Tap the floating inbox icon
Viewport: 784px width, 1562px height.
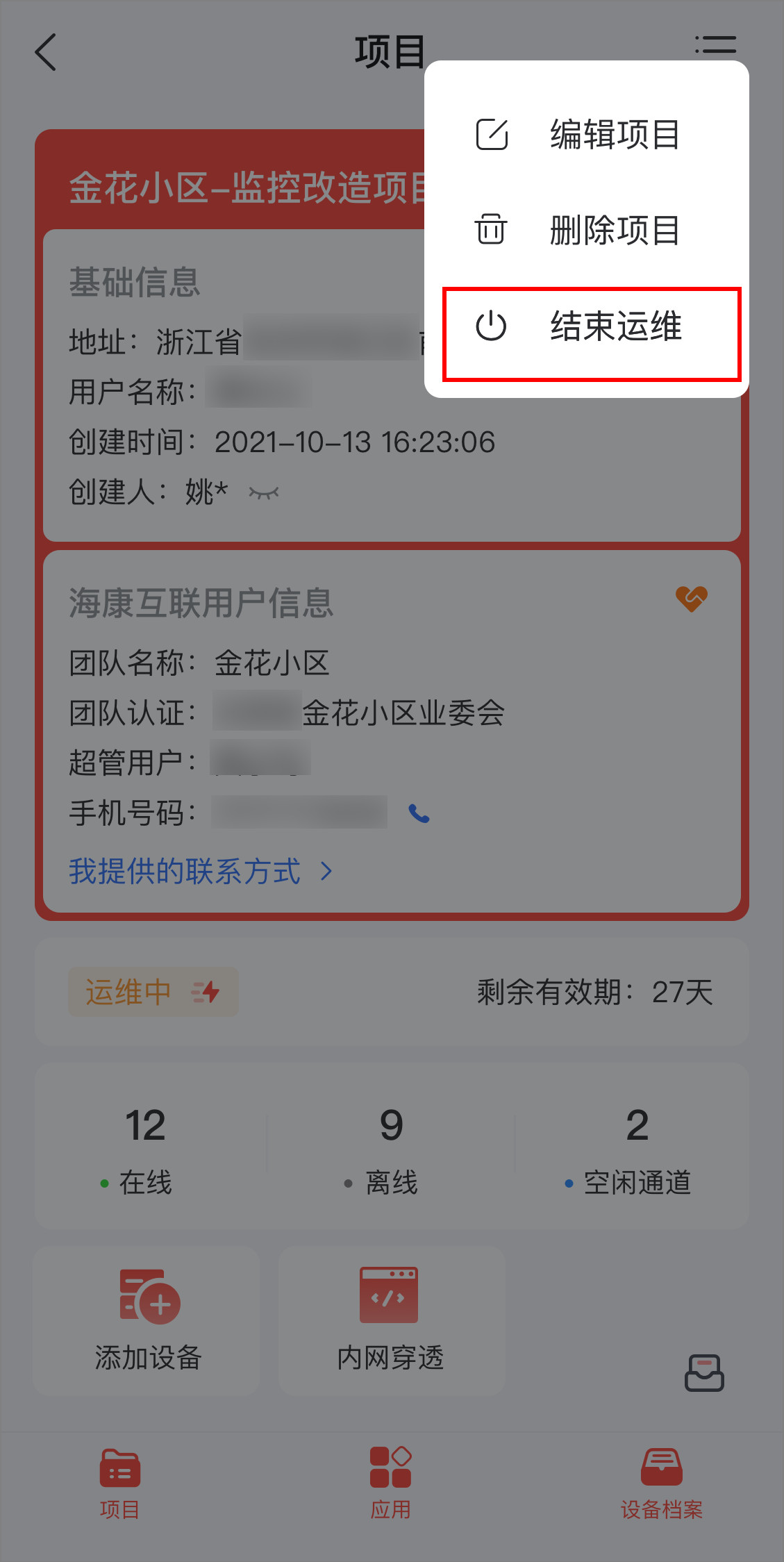(704, 1372)
